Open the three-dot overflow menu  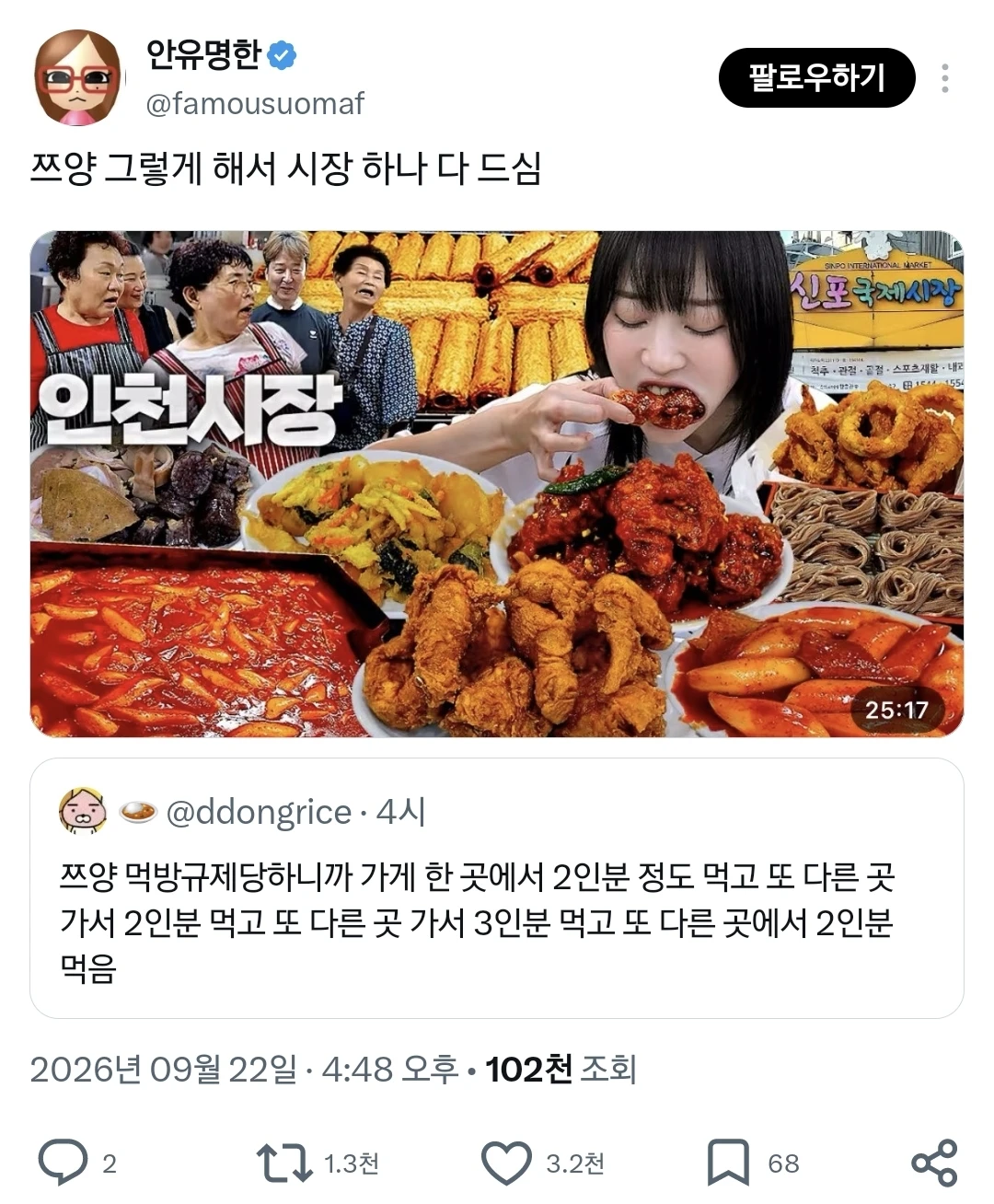(x=944, y=78)
